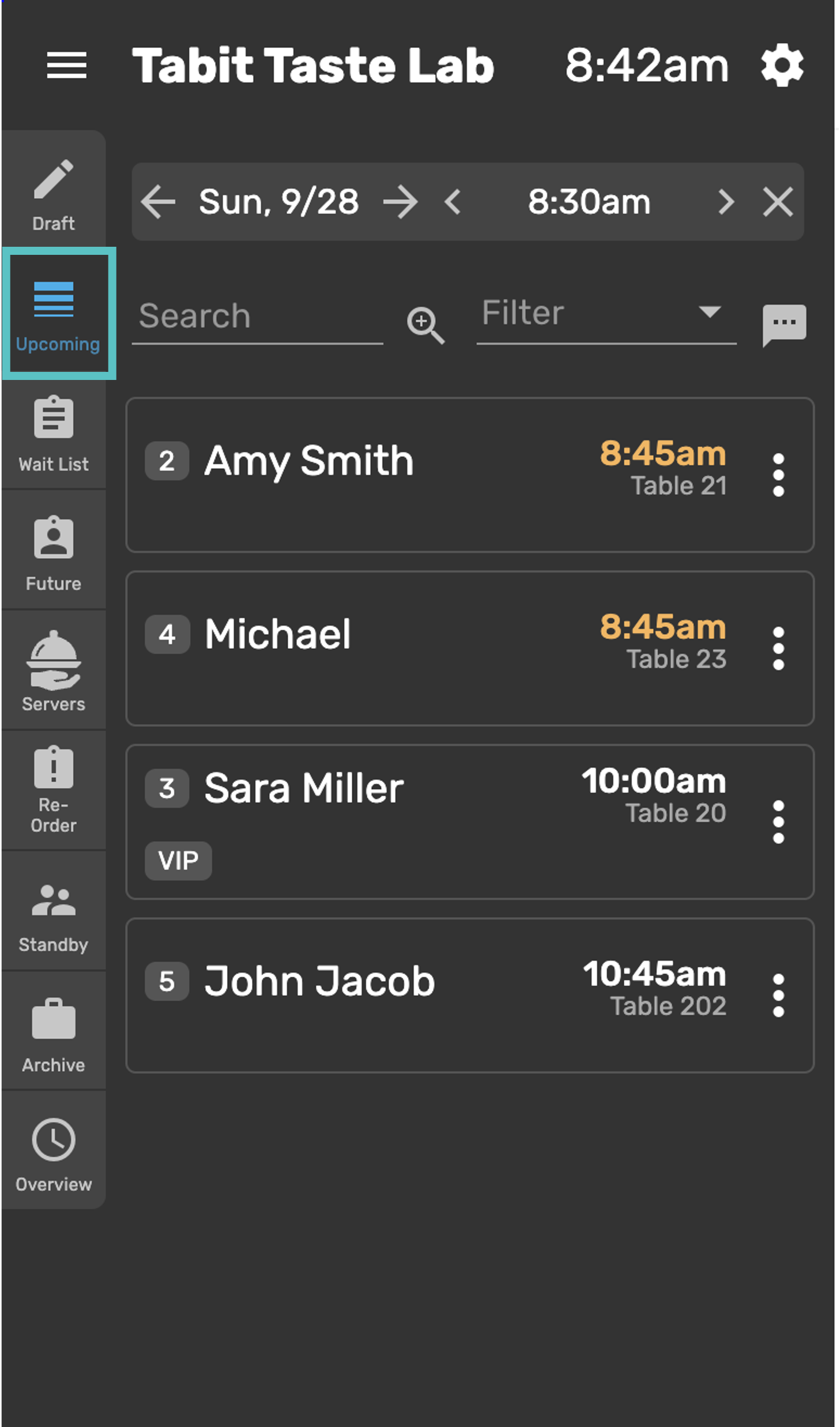Switch to the Draft tab
The width and height of the screenshot is (840, 1427).
54,195
